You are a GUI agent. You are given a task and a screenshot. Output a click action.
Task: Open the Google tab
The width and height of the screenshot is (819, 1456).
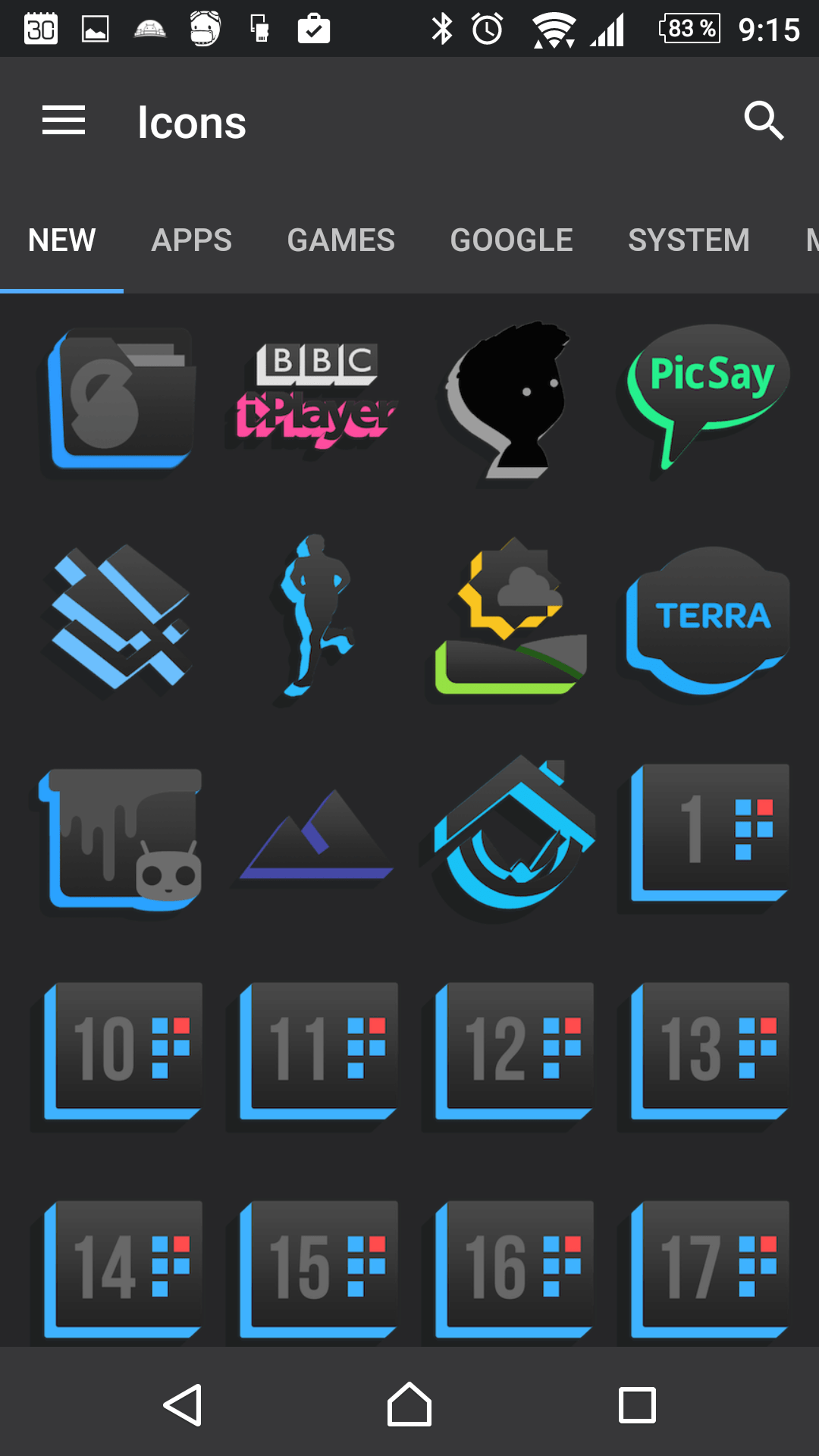point(511,240)
